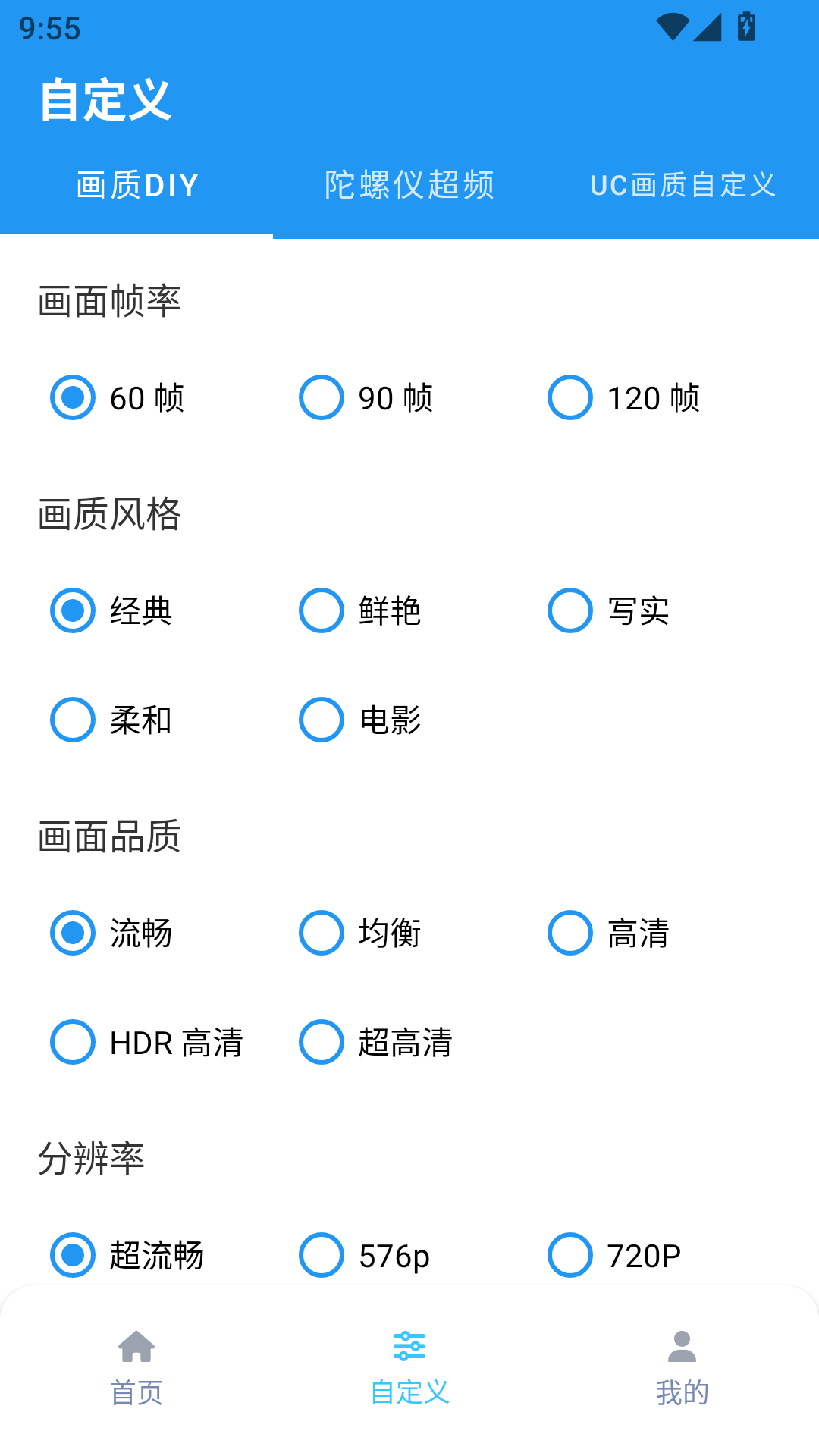Select the 90 帧 frame rate option

(x=321, y=397)
